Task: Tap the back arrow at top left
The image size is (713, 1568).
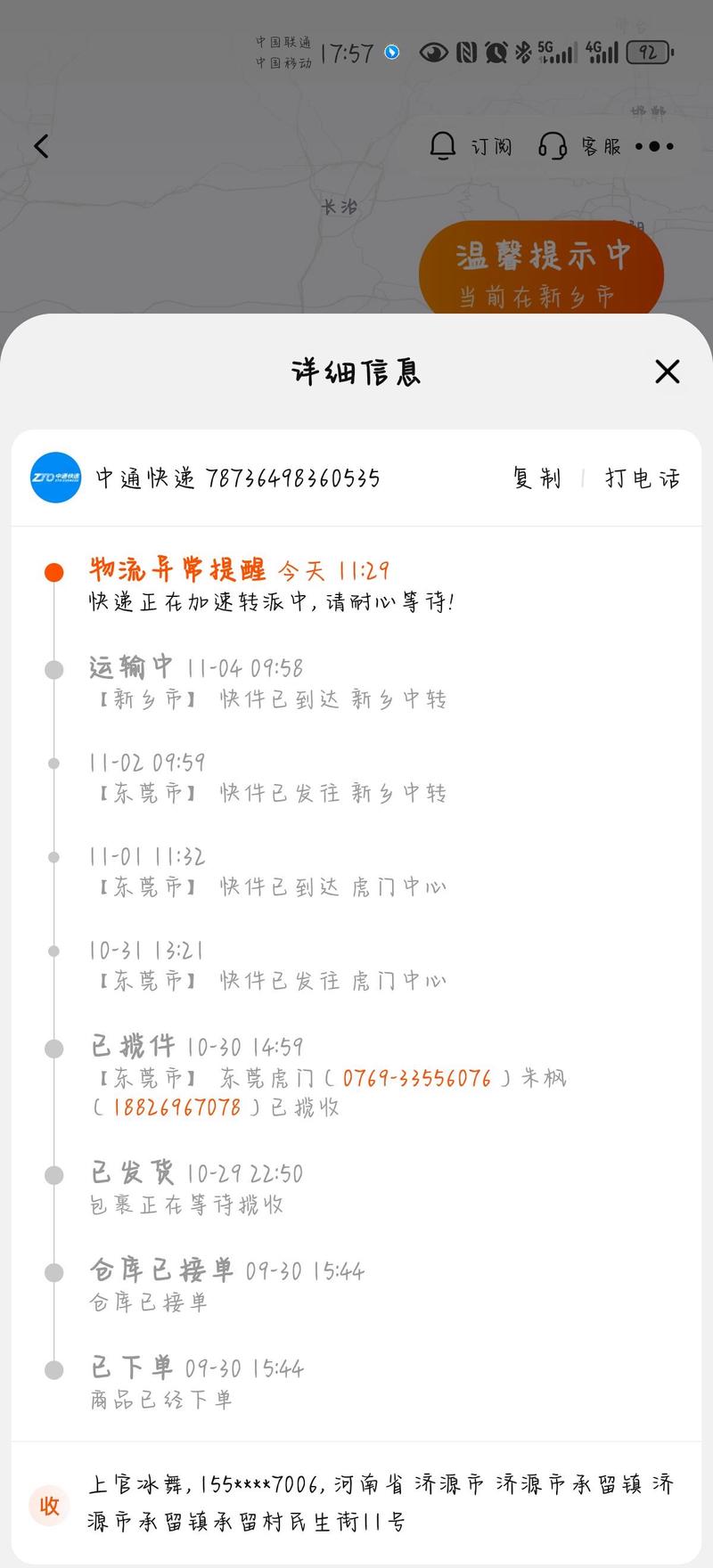Action: (40, 145)
